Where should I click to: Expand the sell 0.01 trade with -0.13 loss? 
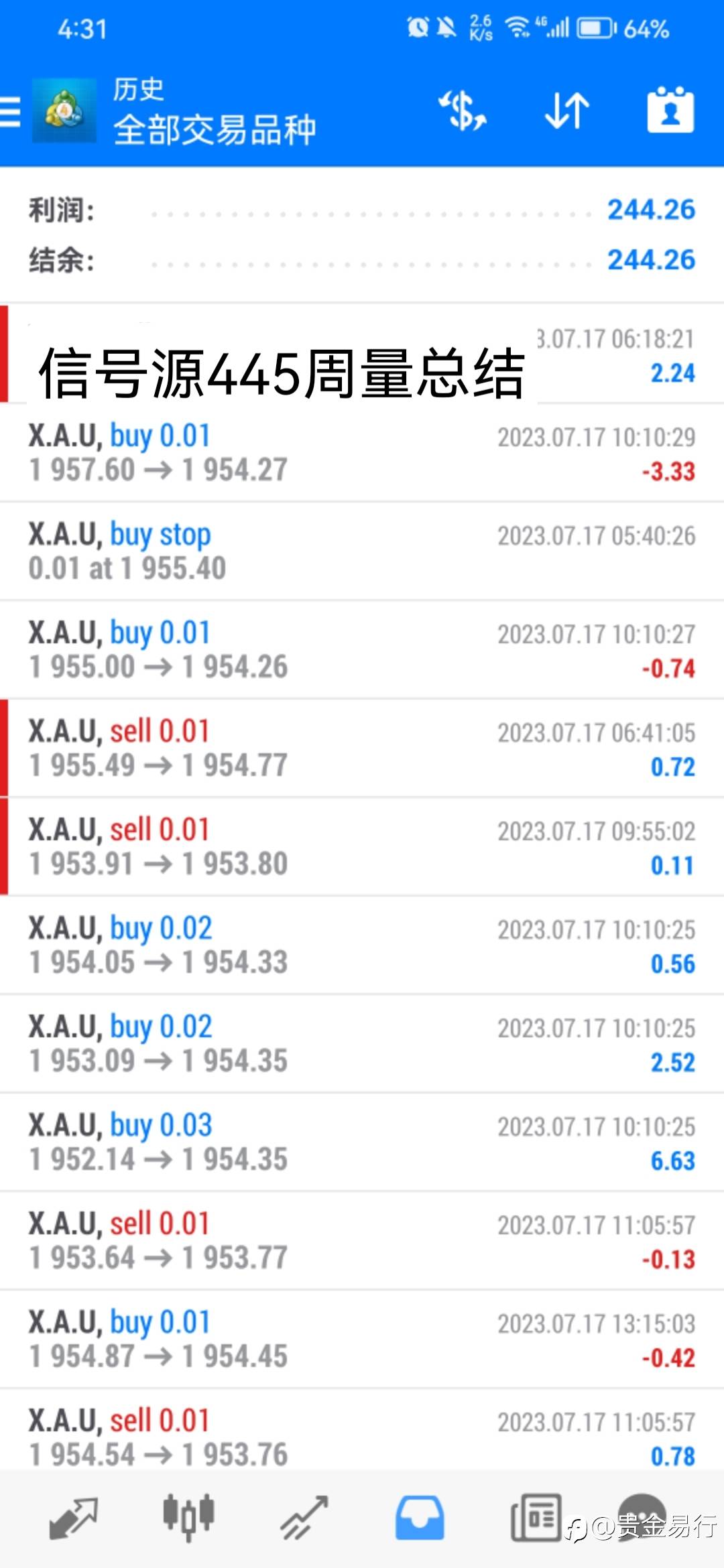362,1241
